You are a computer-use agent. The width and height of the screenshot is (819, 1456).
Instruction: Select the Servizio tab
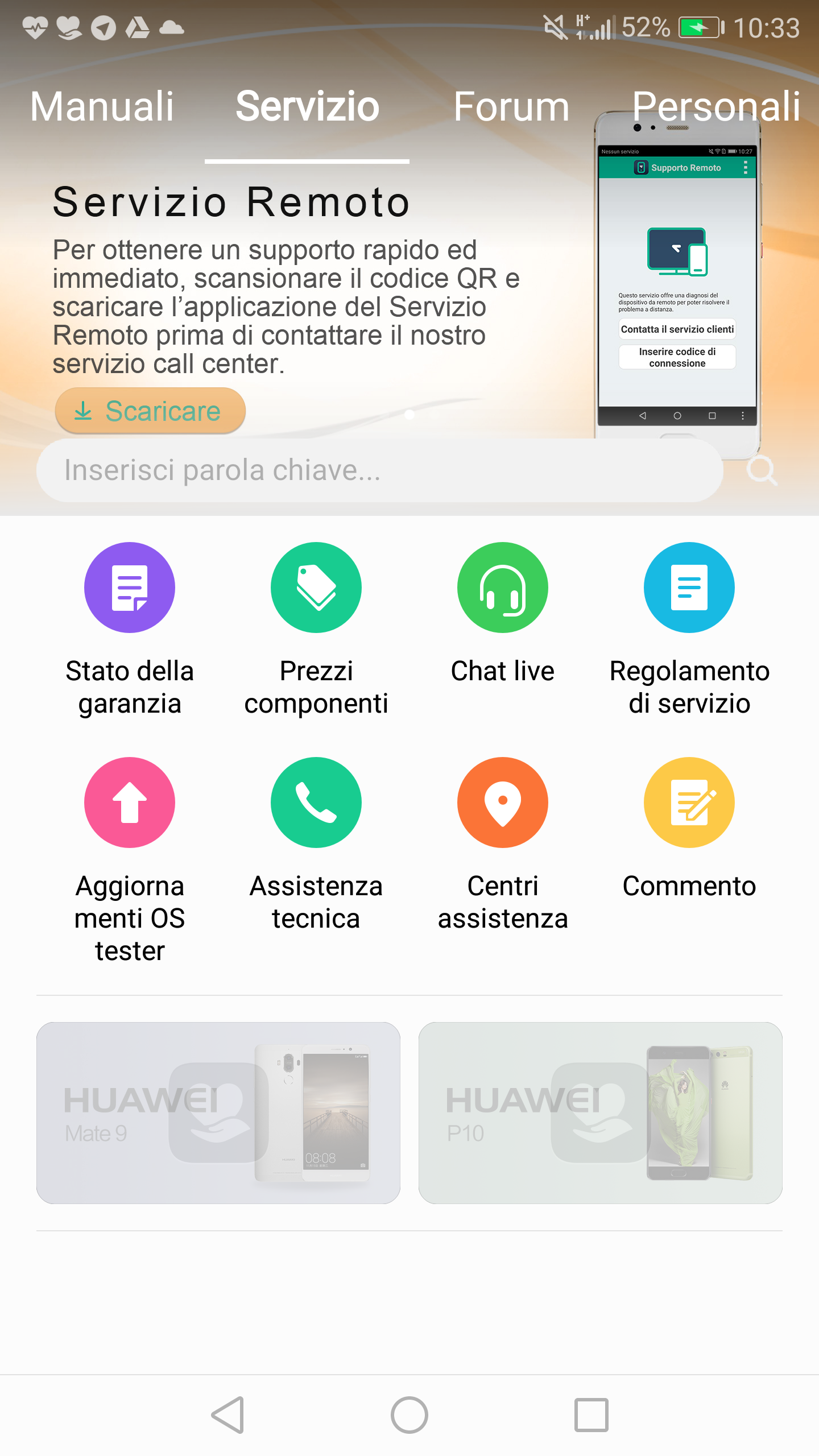point(307,106)
